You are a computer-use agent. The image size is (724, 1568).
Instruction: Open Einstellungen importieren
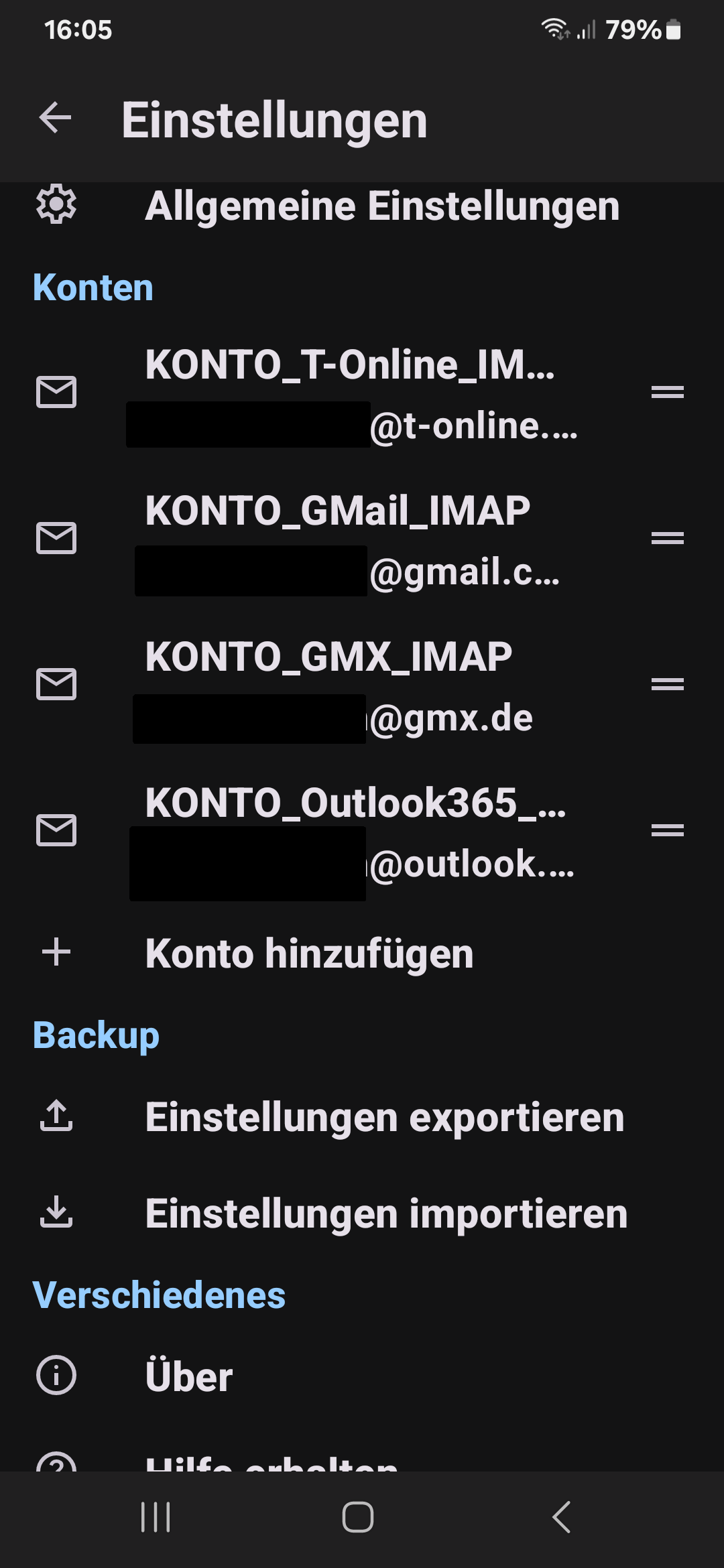pos(386,1214)
